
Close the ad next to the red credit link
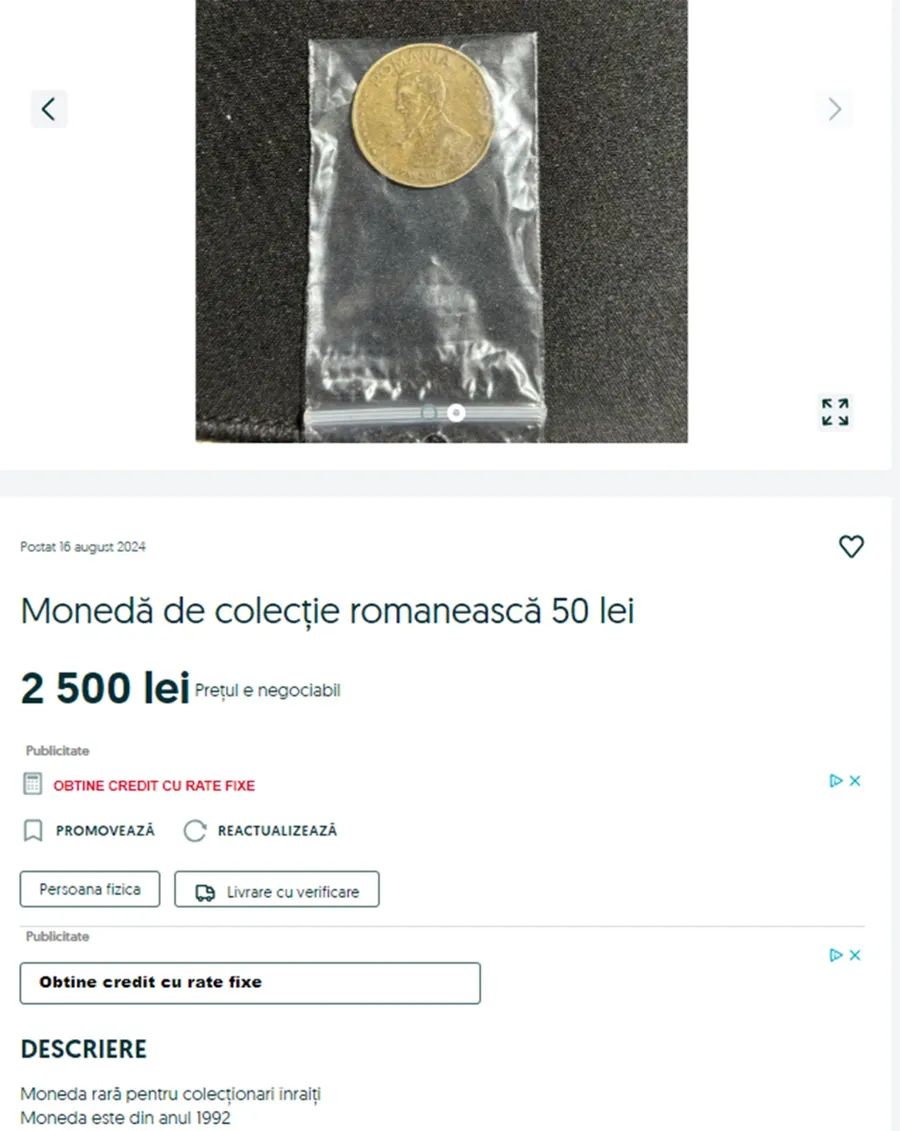855,781
